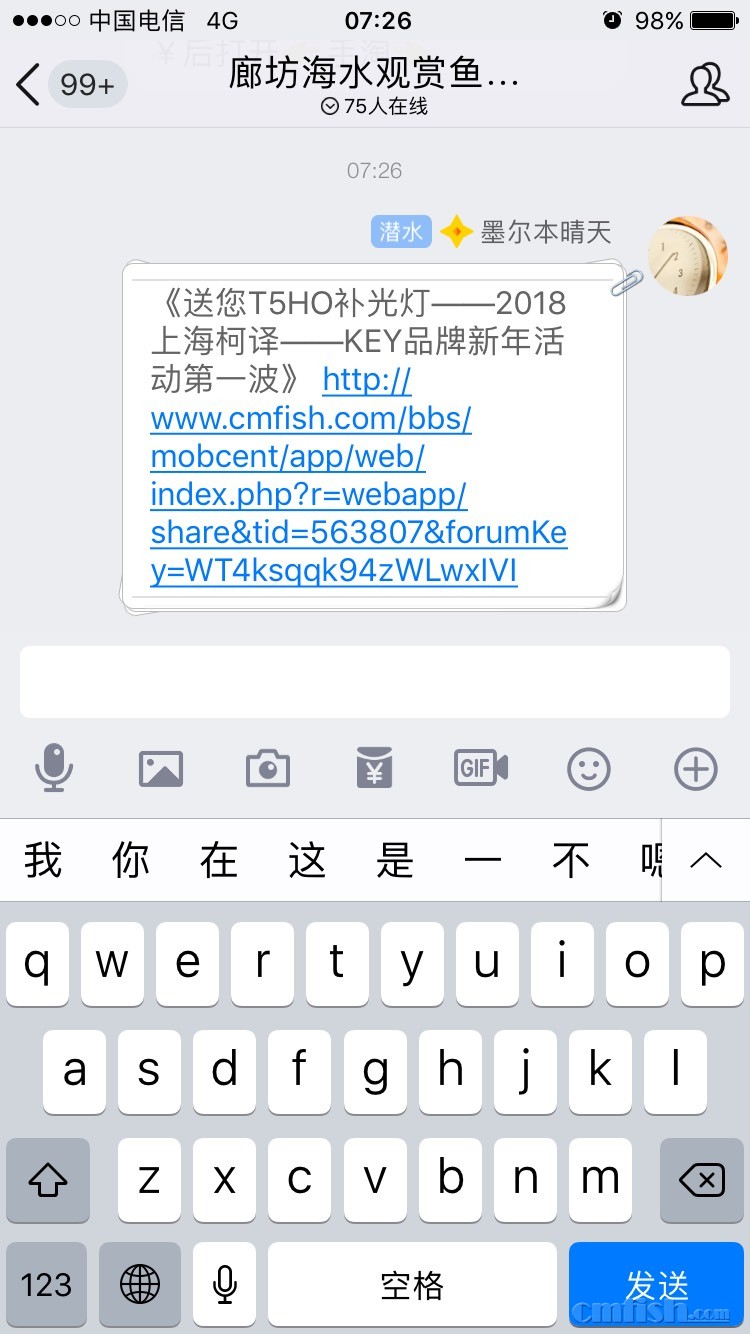The height and width of the screenshot is (1334, 750).
Task: Pick a photo from the gallery
Action: (161, 769)
